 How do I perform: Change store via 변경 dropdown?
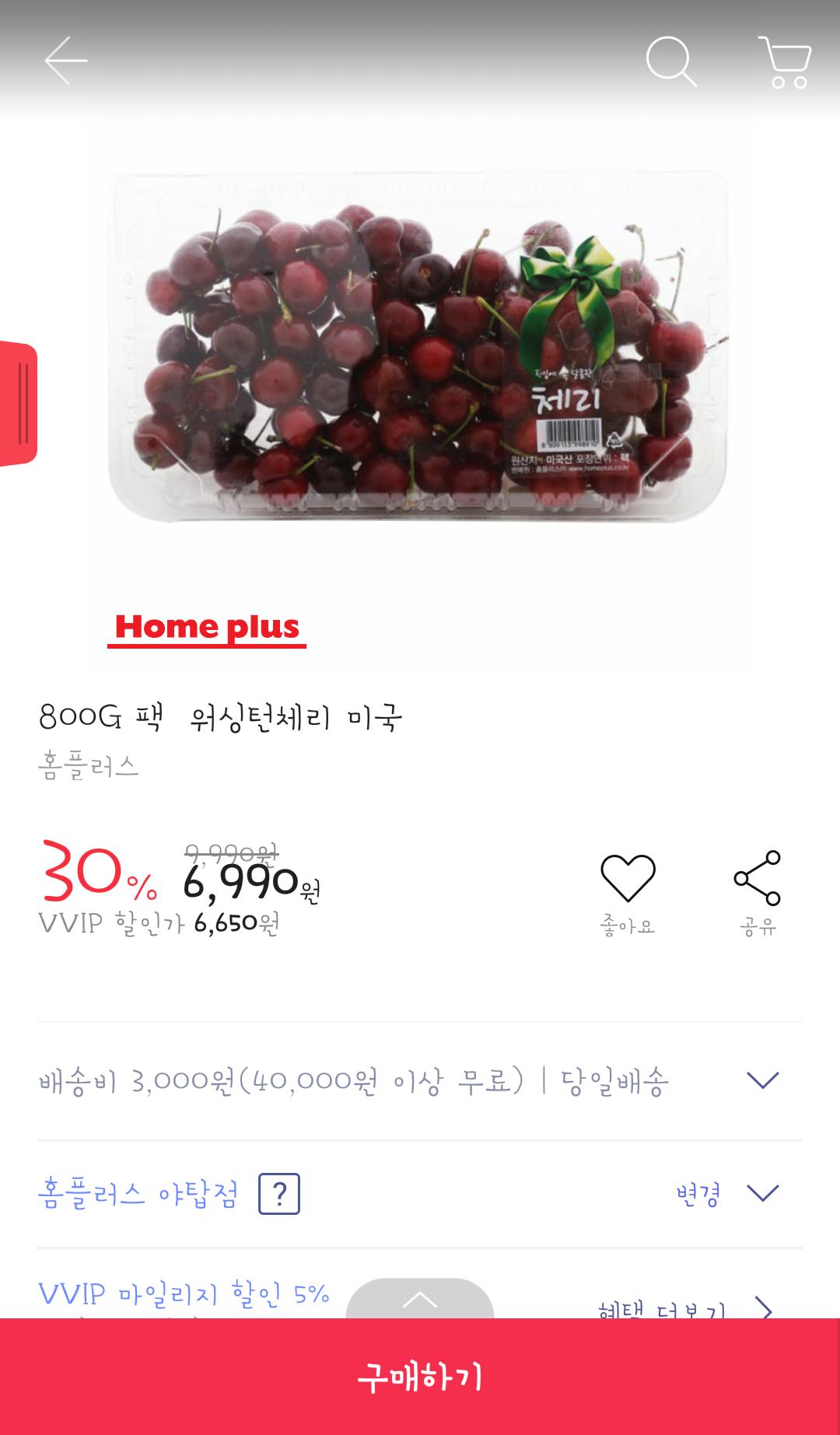pos(727,1194)
